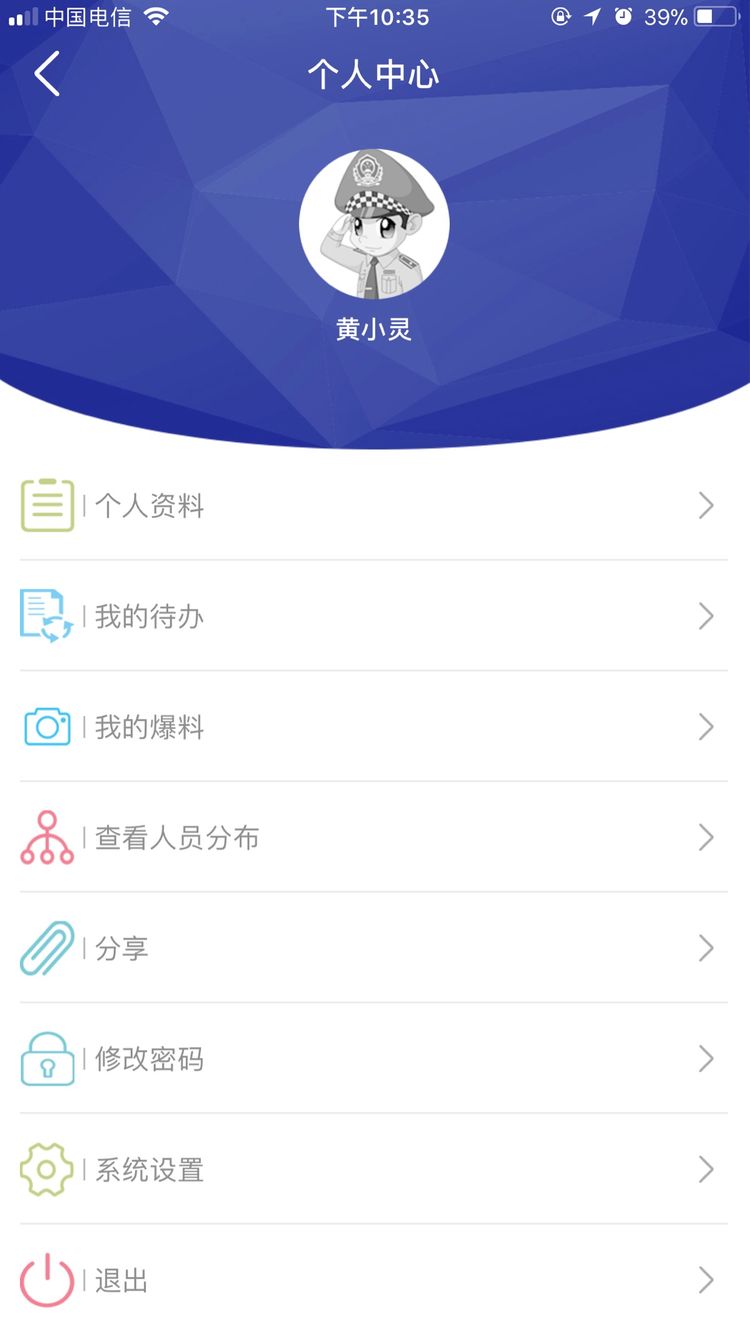Expand 查看人员分布 with its arrow
The height and width of the screenshot is (1334, 750).
click(706, 837)
